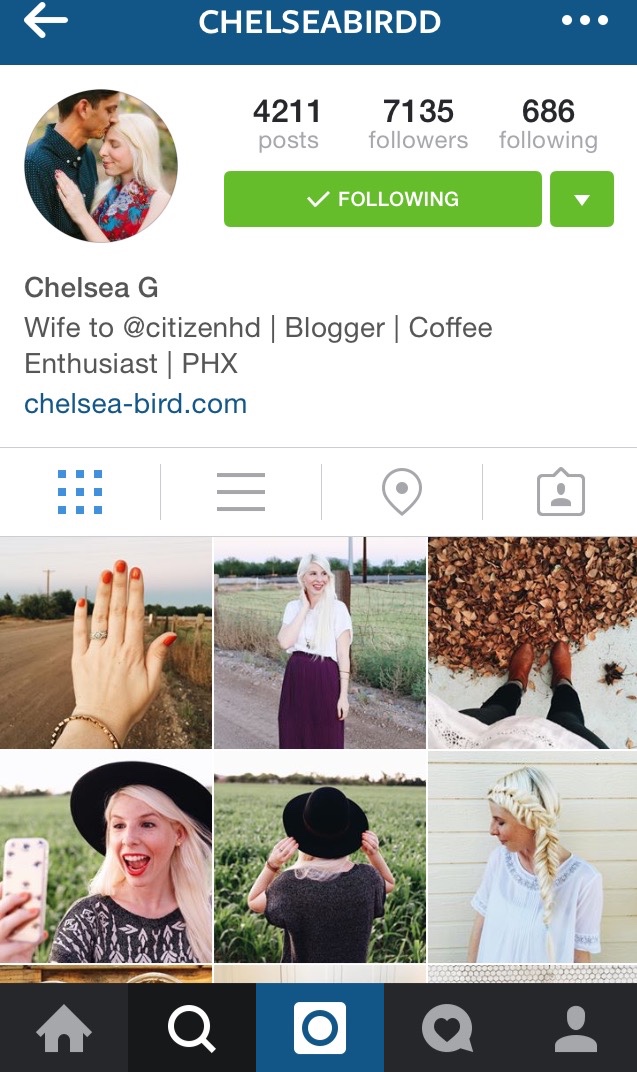Open the Search and Explore tab
This screenshot has height=1072, width=637.
pyautogui.click(x=191, y=1028)
